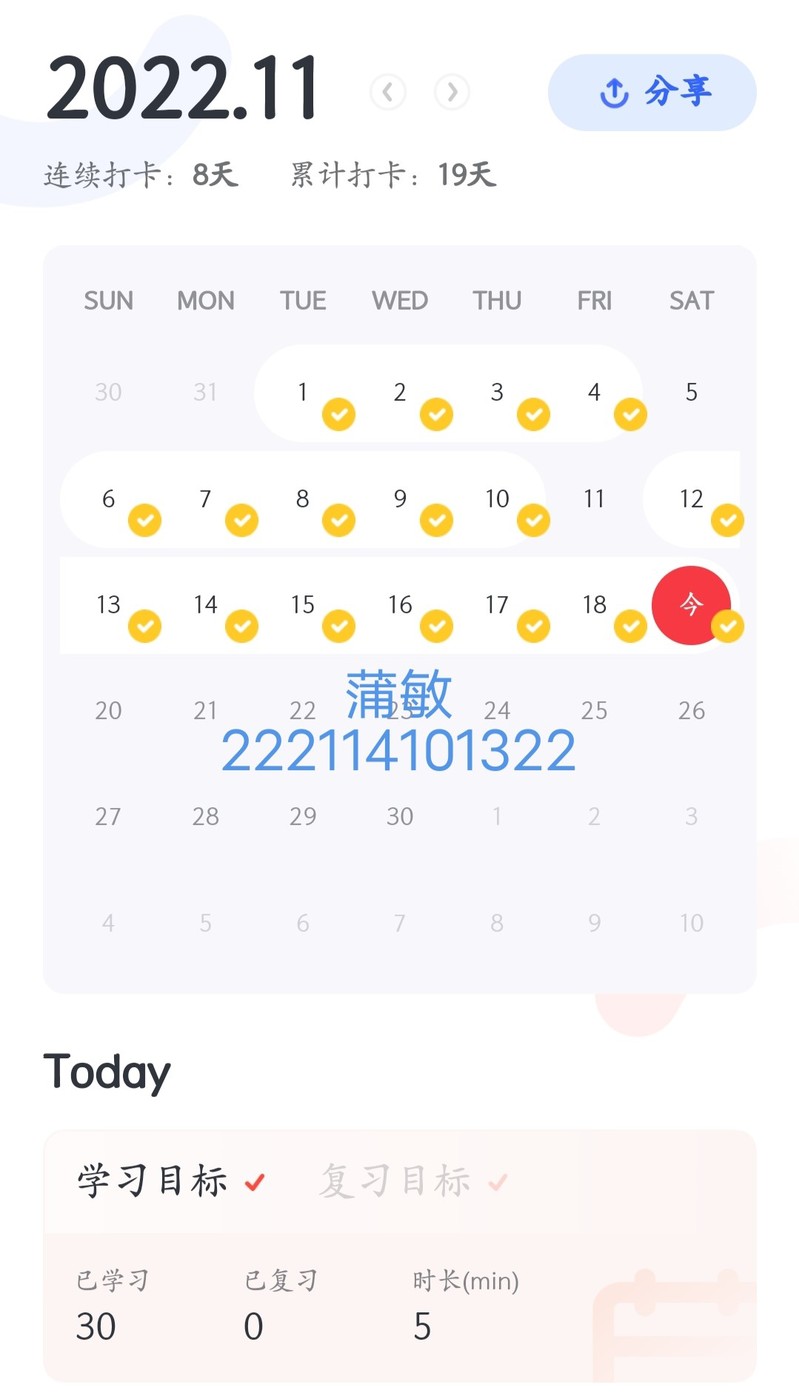This screenshot has width=799, height=1396.
Task: Share the check-in calendar
Action: tap(652, 93)
